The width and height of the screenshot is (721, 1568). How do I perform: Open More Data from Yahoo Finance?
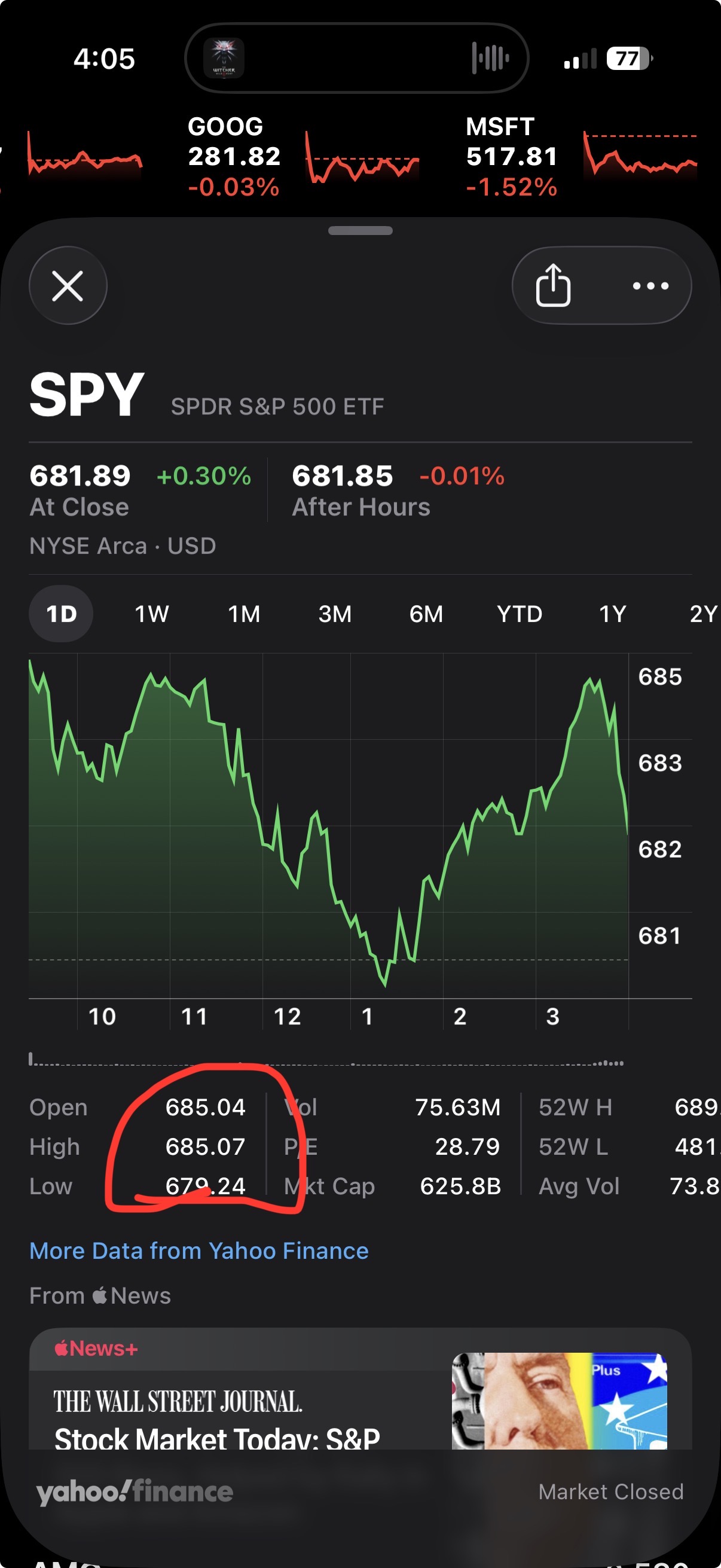[199, 1250]
